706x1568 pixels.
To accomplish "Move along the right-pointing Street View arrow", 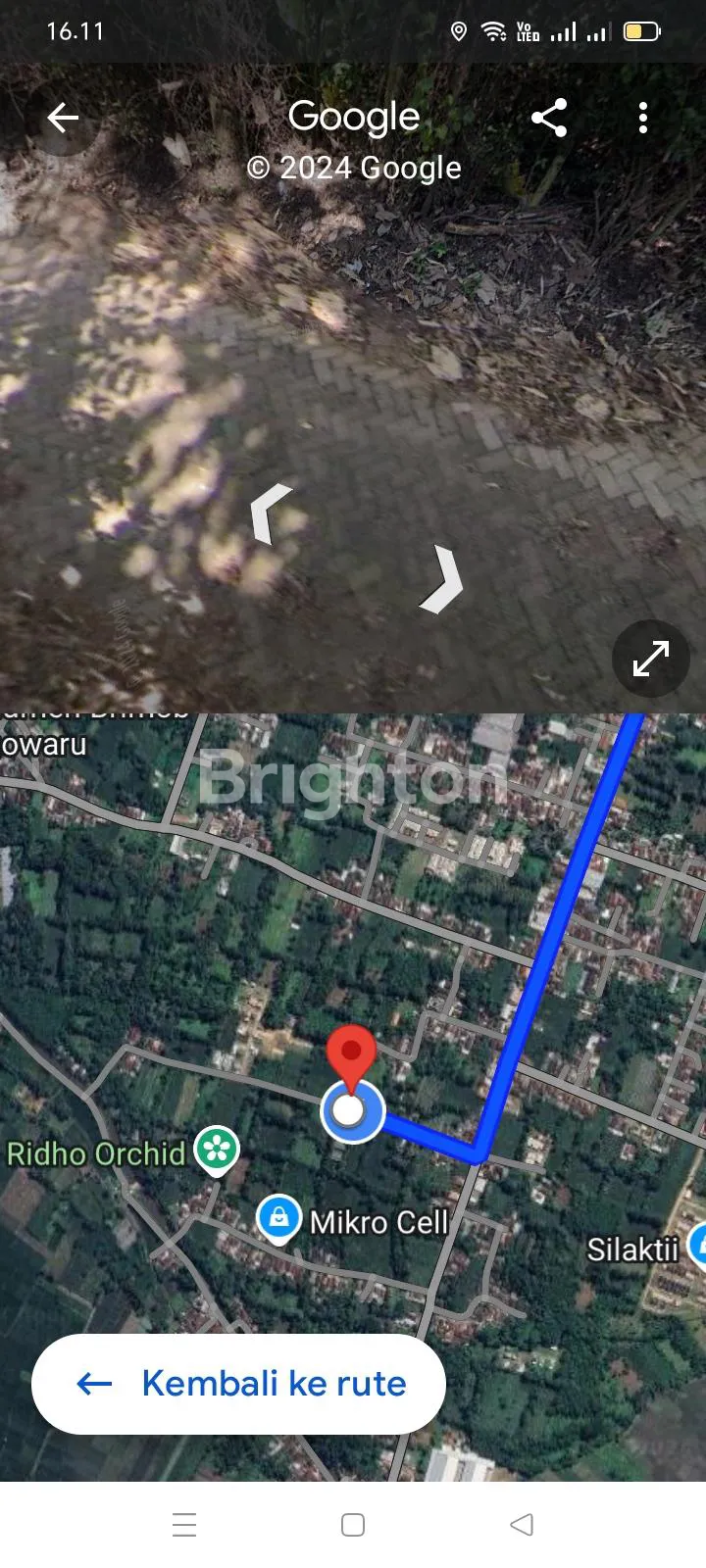I will click(x=443, y=580).
